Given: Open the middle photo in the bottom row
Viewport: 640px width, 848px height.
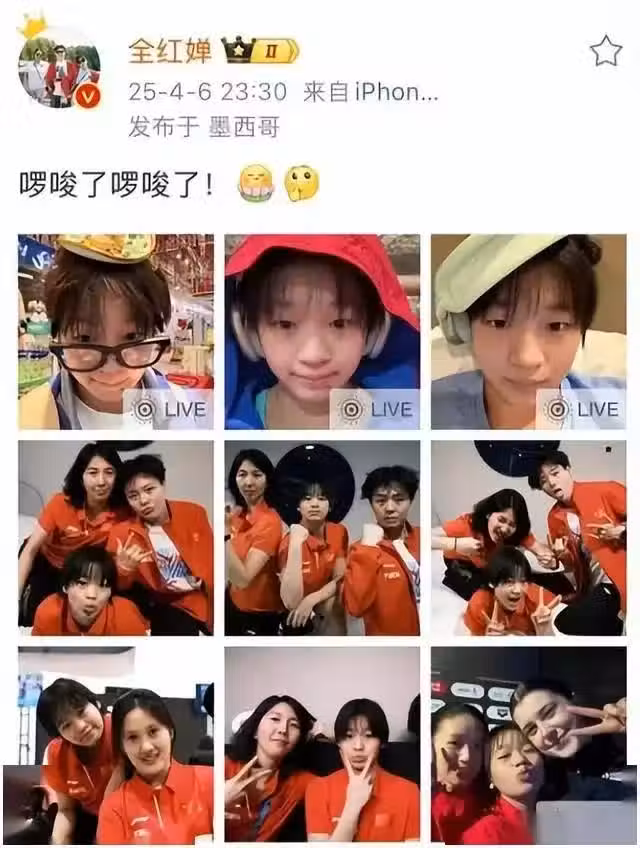Looking at the screenshot, I should (322, 744).
